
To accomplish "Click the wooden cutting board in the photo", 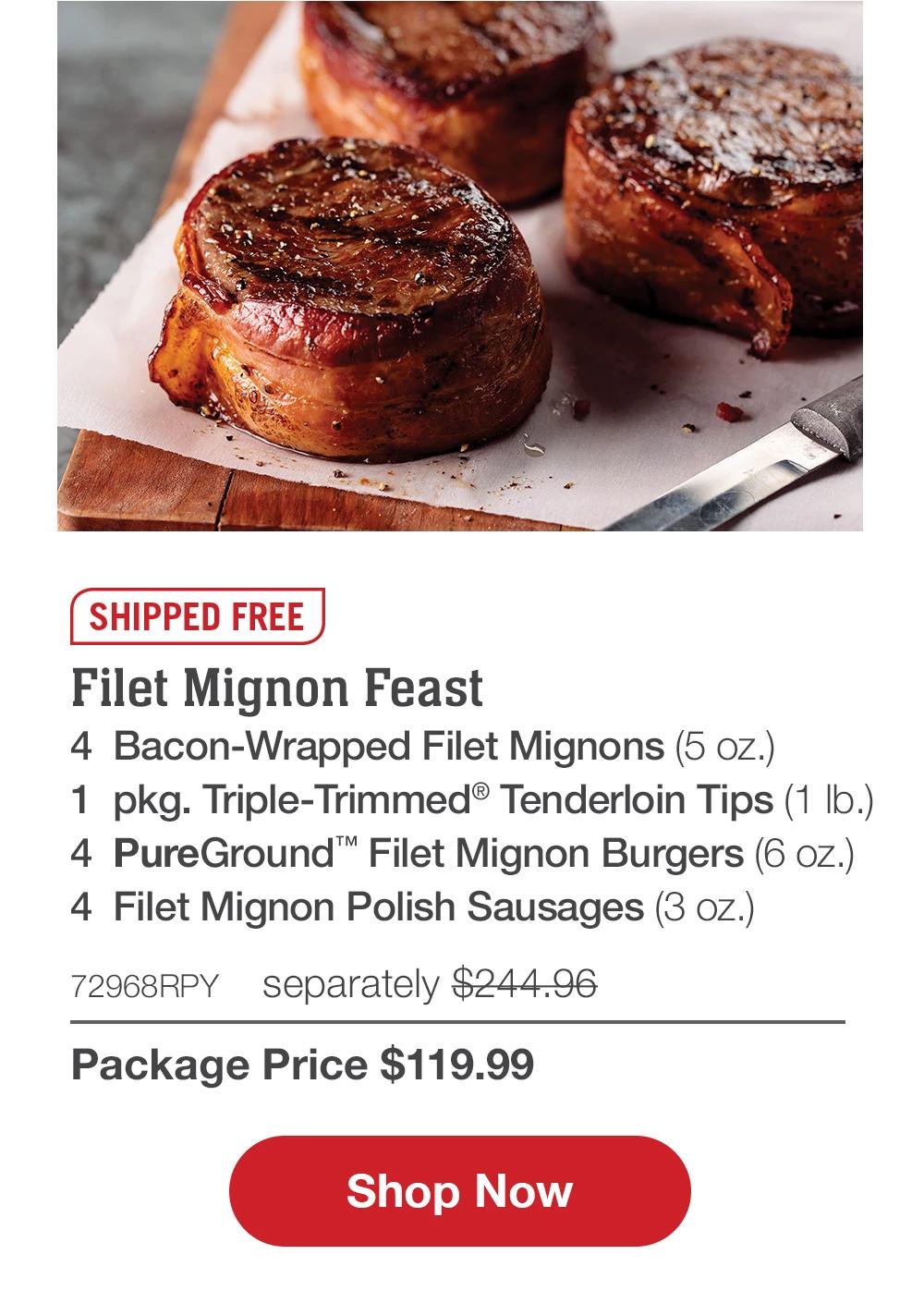I will 166,499.
